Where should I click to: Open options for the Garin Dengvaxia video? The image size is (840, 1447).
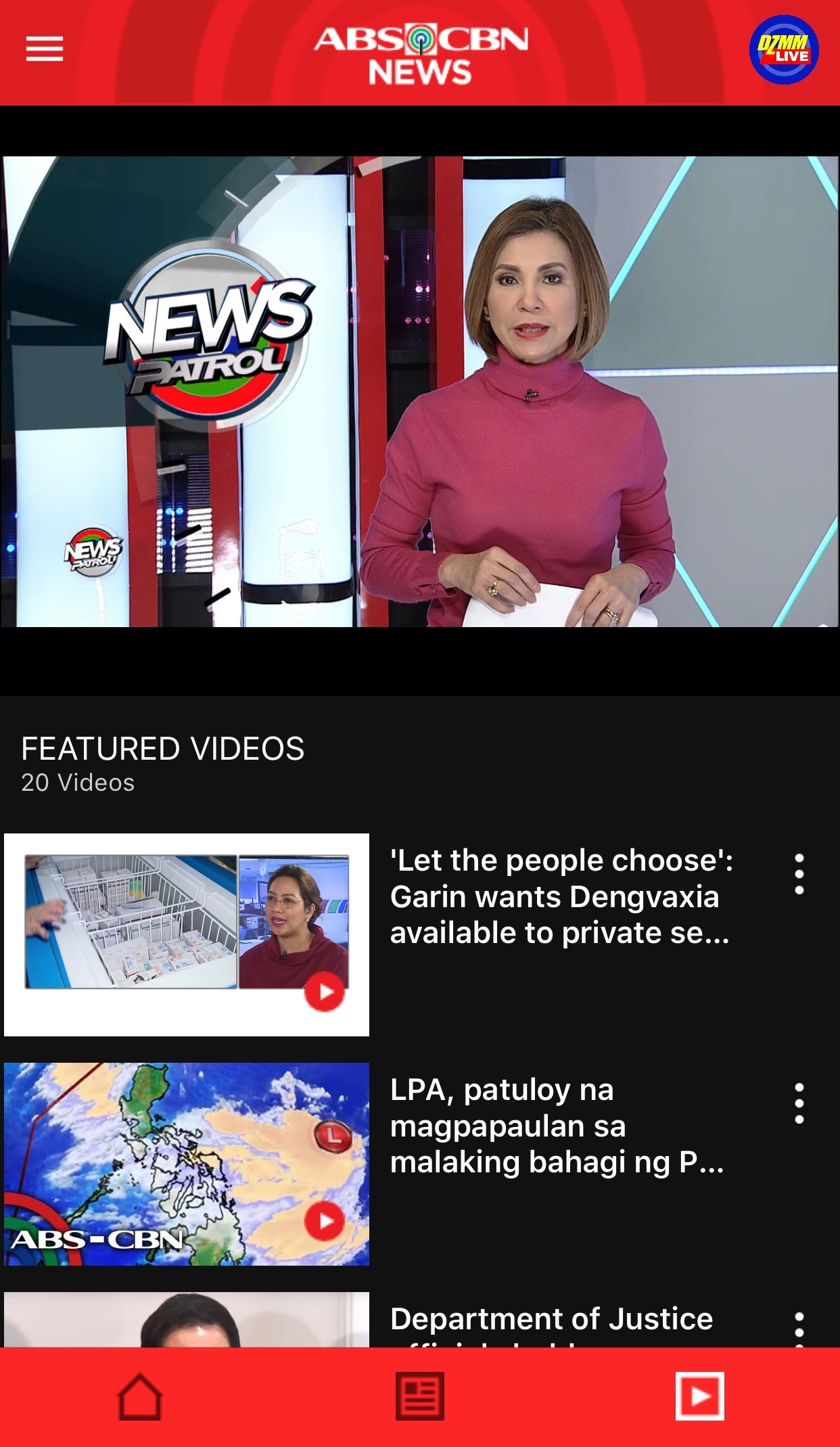[x=799, y=874]
